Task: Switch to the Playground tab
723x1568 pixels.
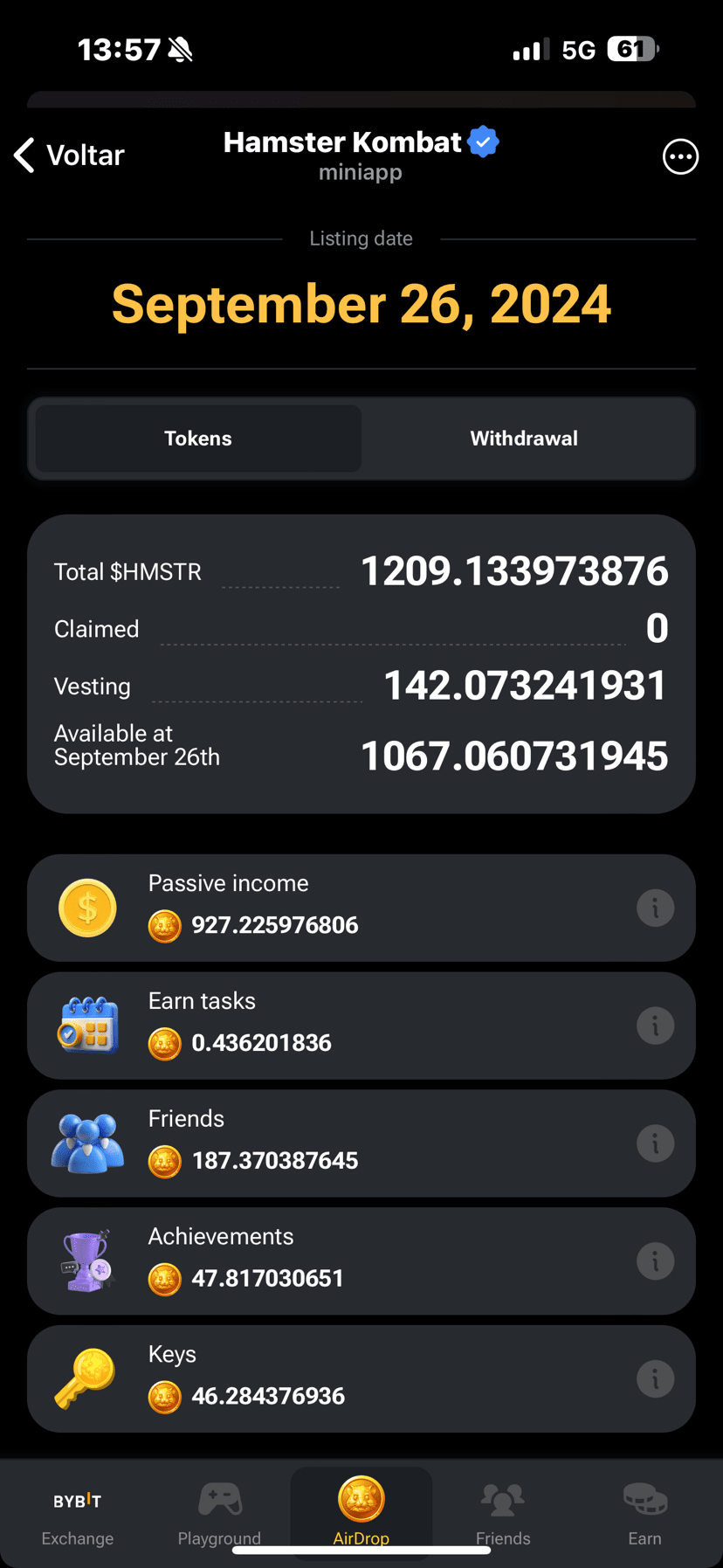Action: pos(219,1516)
